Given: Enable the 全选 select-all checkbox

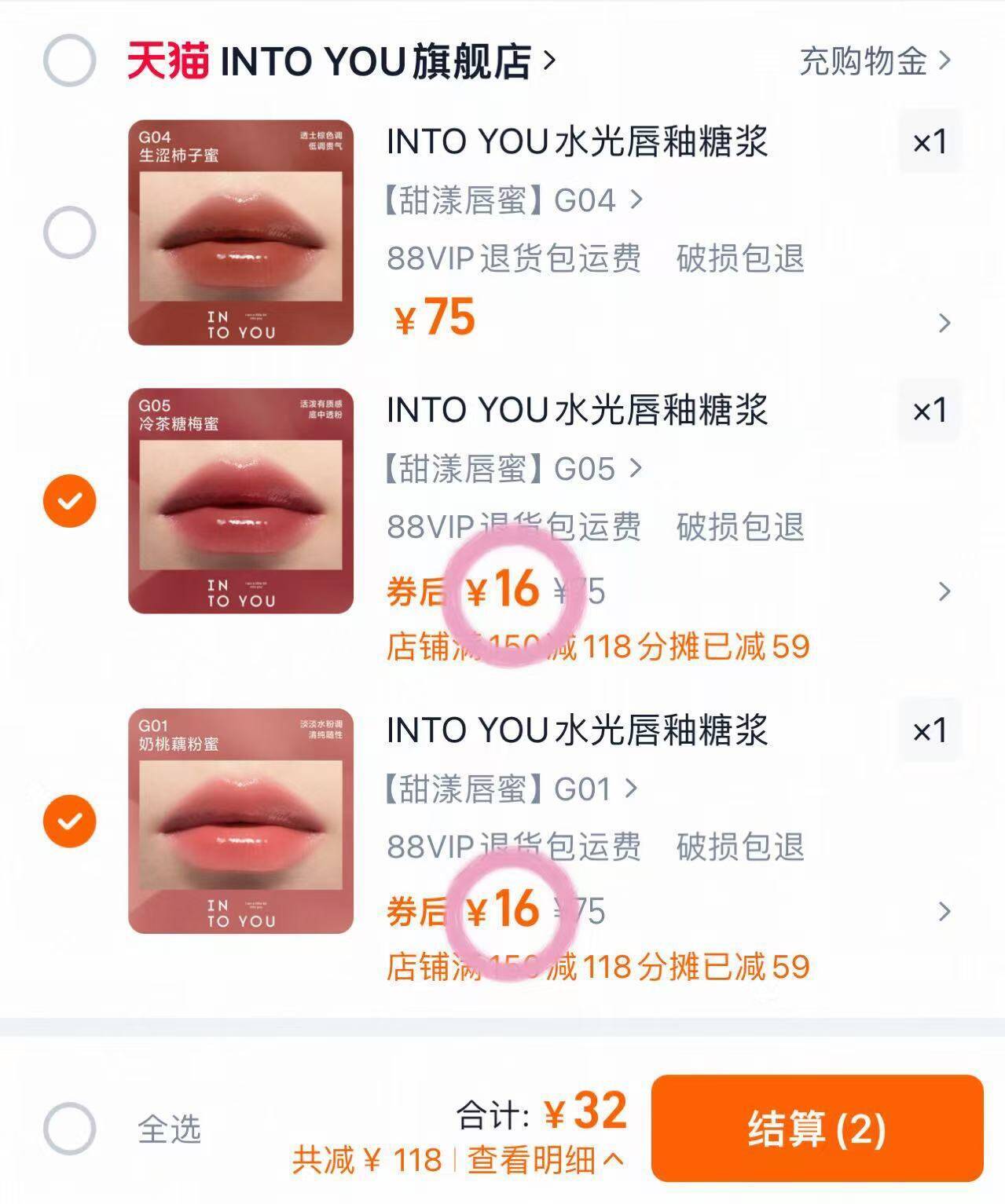Looking at the screenshot, I should click(69, 1130).
